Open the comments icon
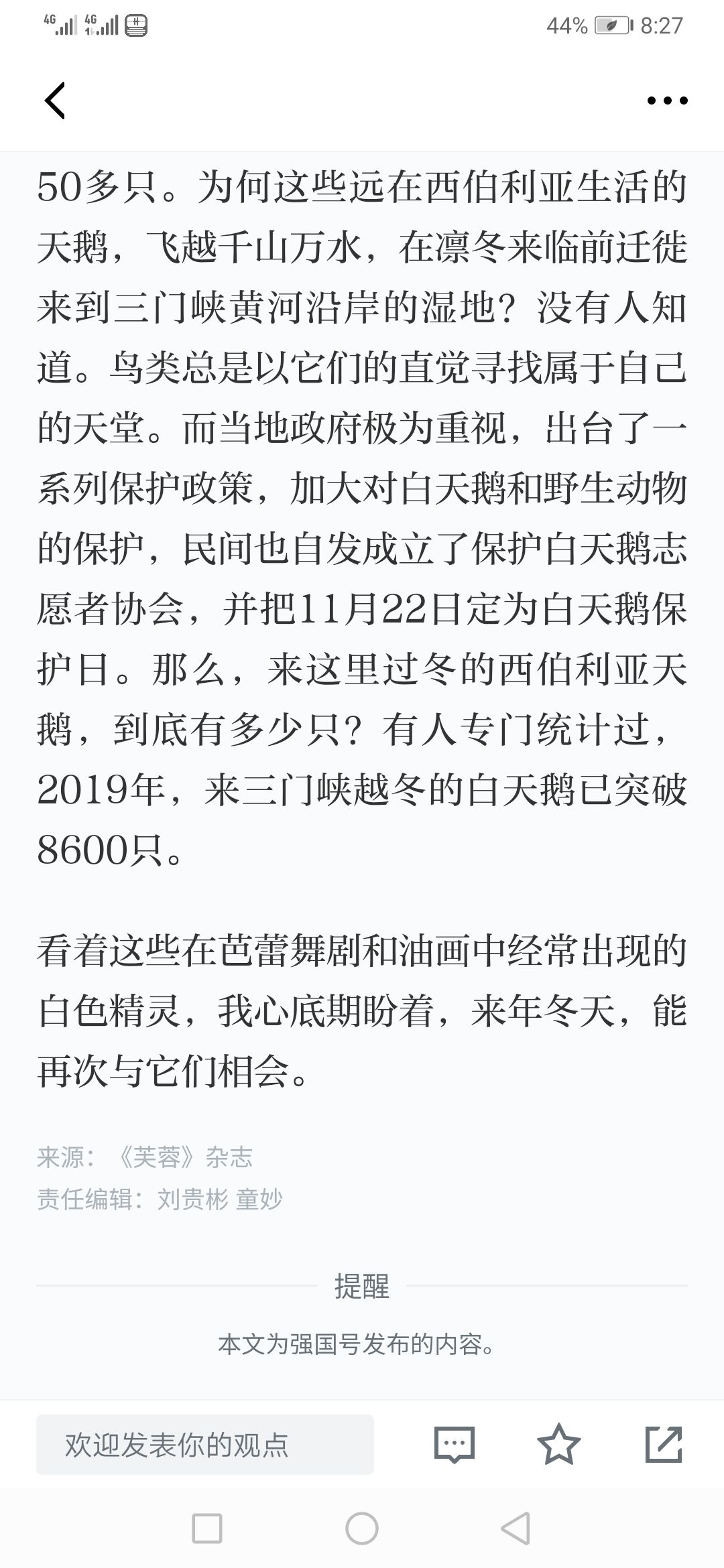This screenshot has width=724, height=1568. tap(455, 1445)
